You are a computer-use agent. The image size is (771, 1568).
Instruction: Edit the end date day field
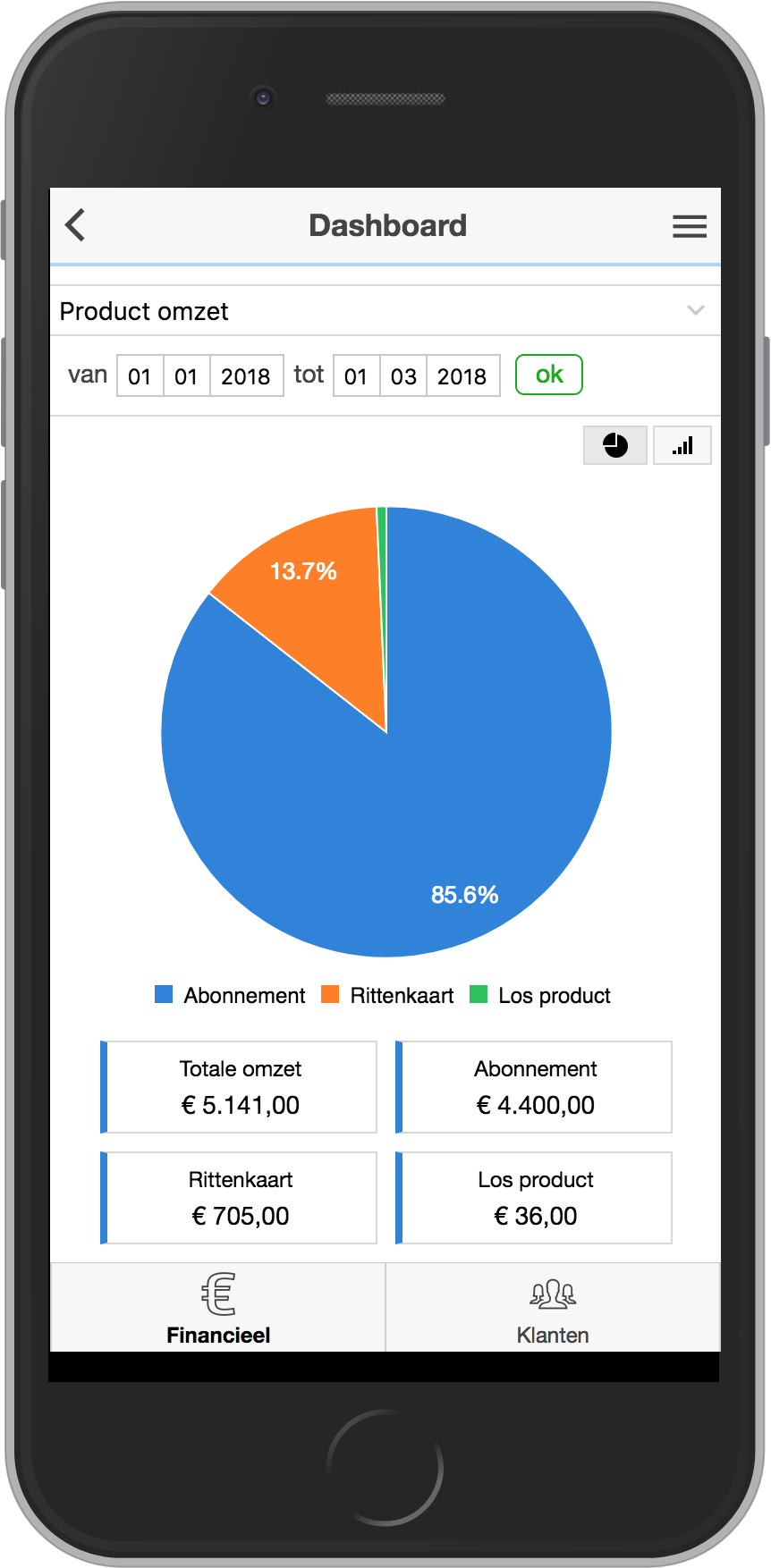356,375
